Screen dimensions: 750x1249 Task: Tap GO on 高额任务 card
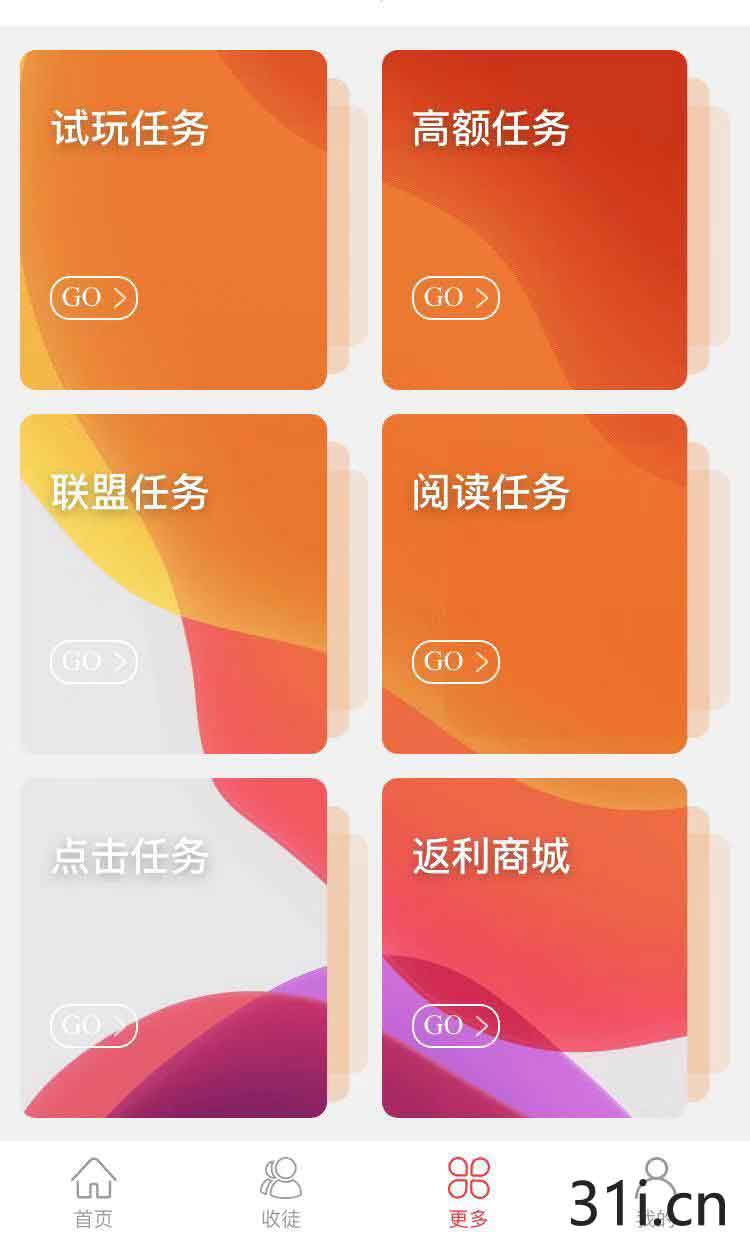(x=455, y=297)
